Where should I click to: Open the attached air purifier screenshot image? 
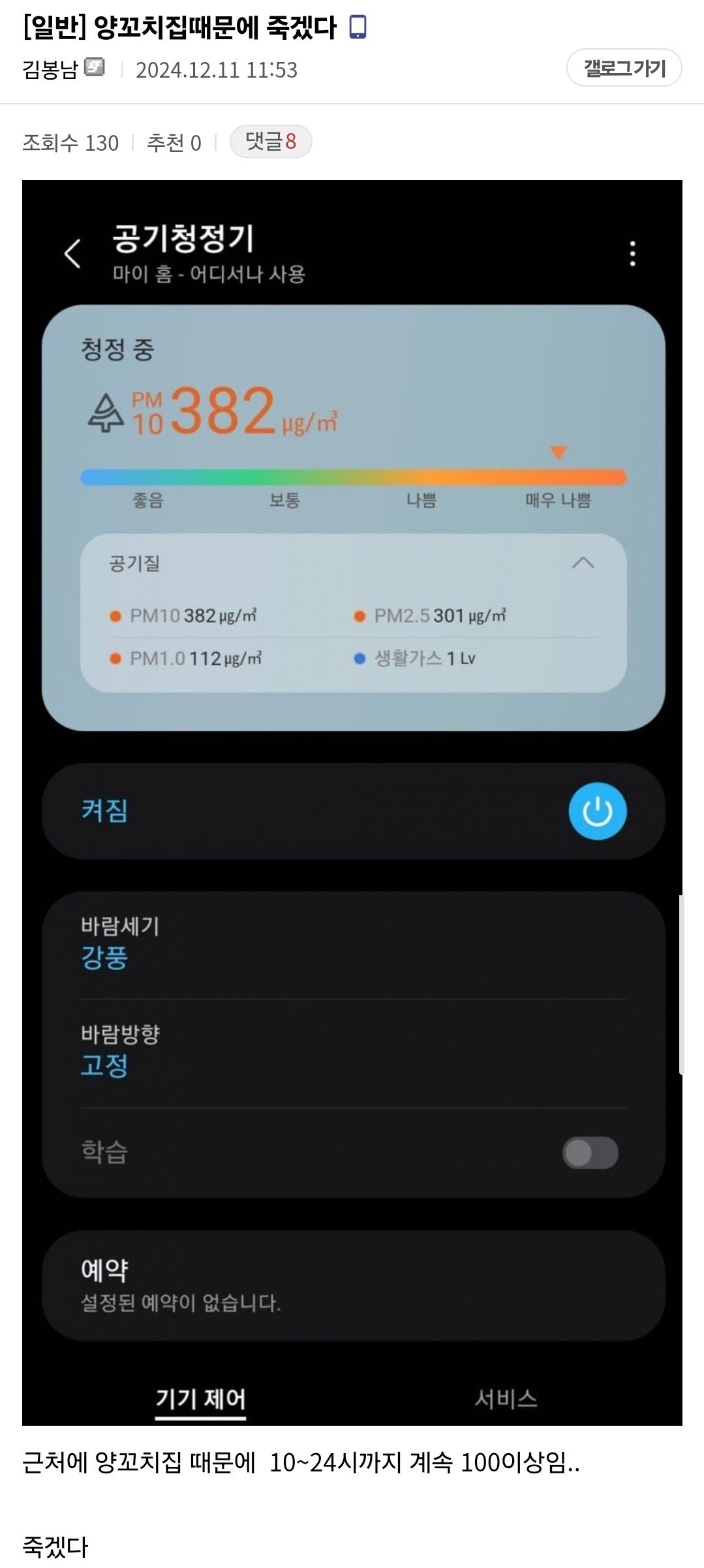click(x=352, y=803)
